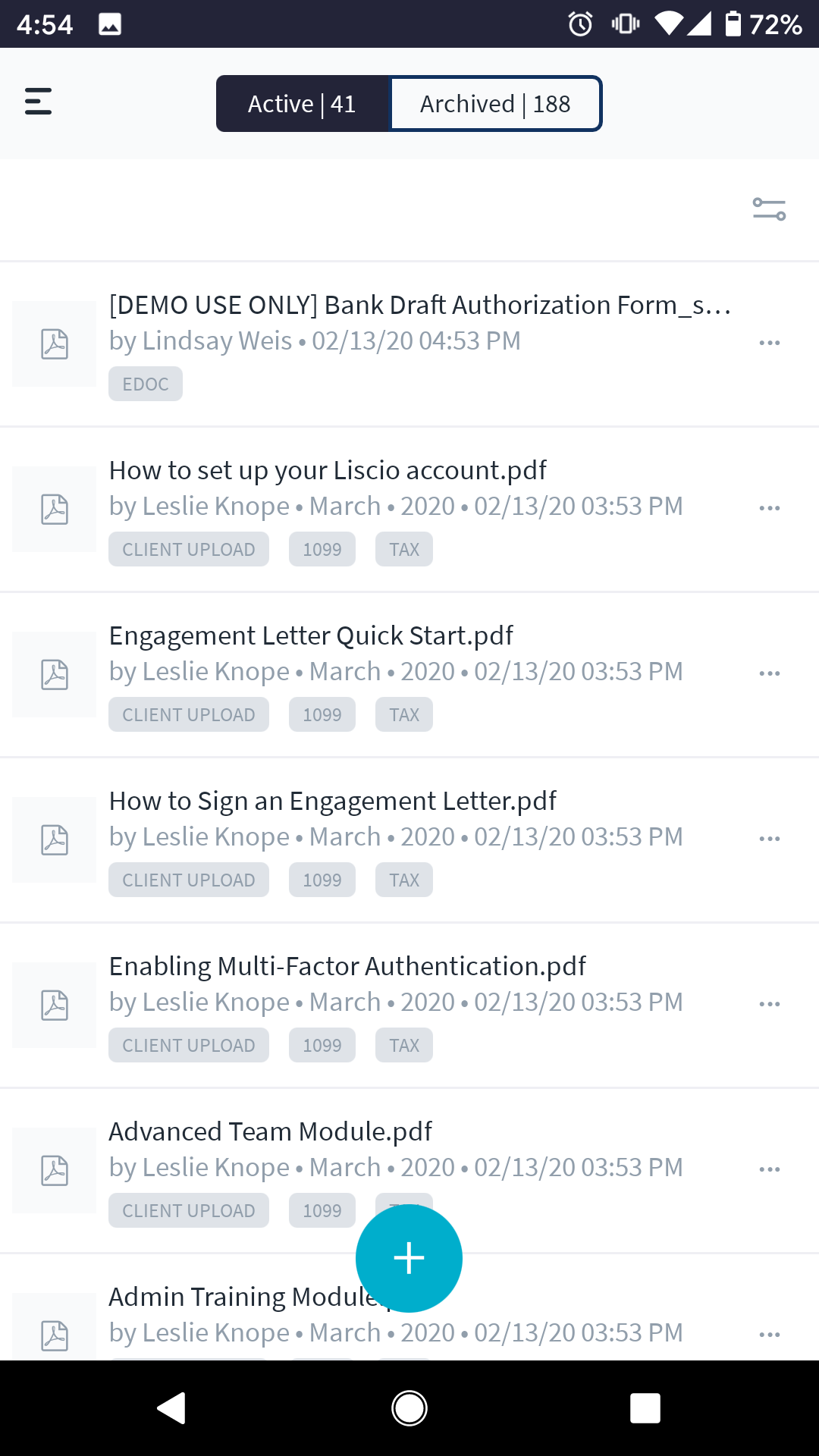Switch to the Archived files tab
819x1456 pixels.
[495, 104]
